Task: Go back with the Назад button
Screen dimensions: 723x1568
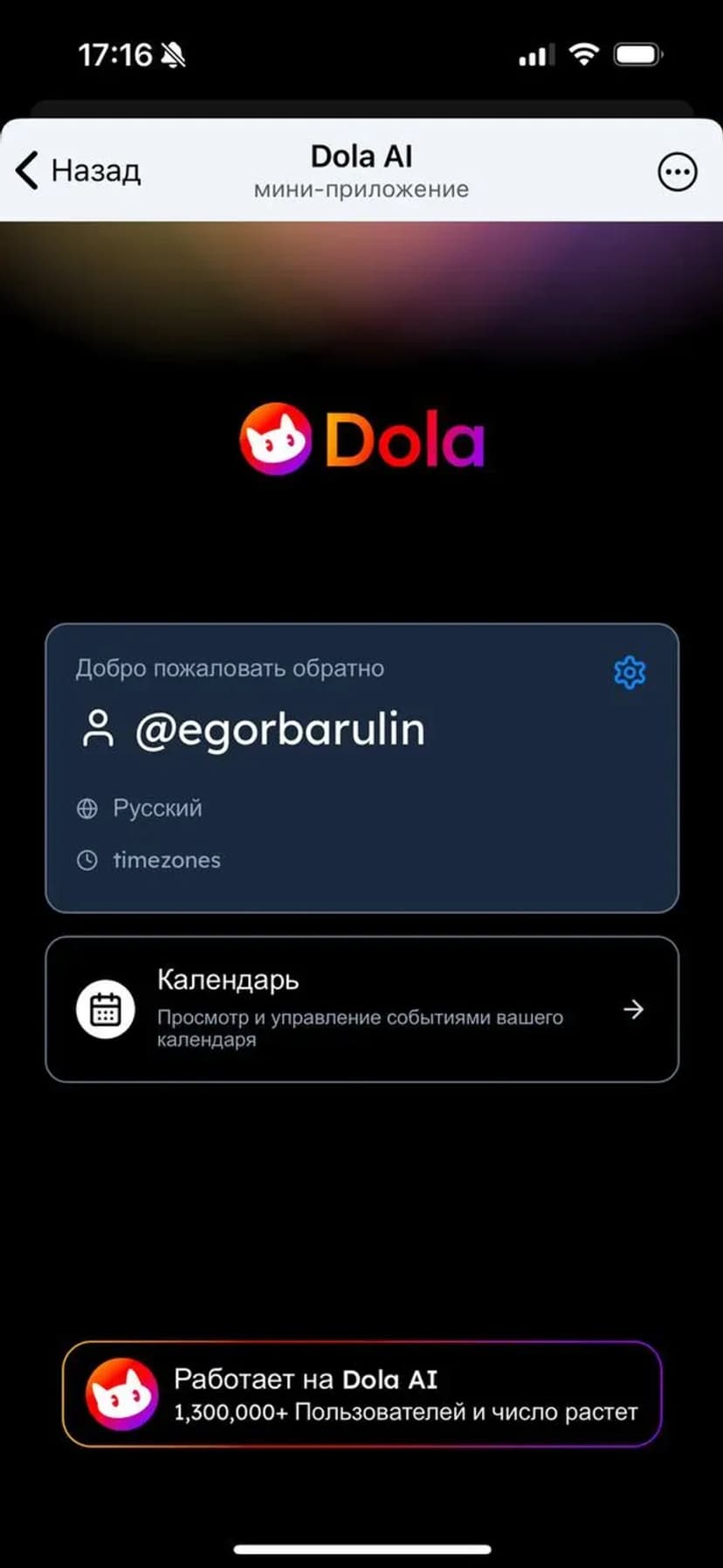Action: 78,170
